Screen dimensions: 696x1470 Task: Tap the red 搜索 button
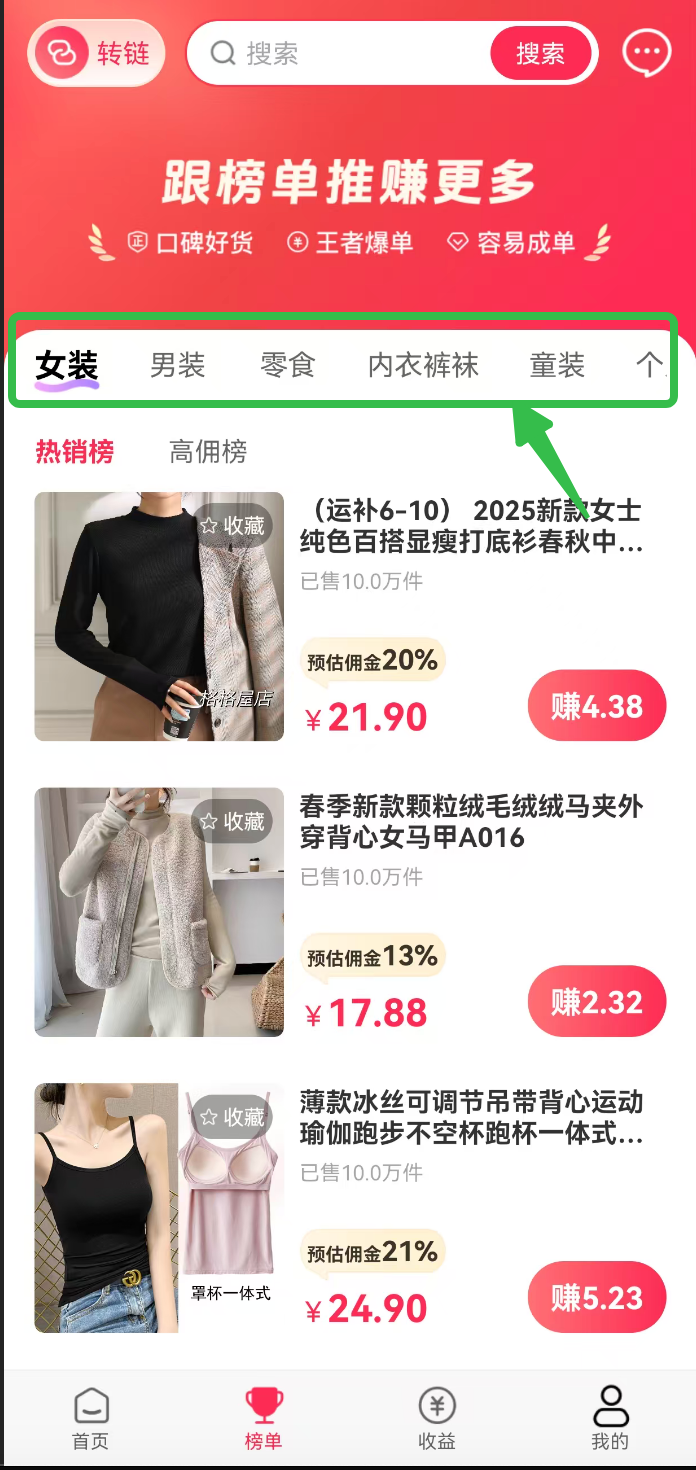point(540,53)
